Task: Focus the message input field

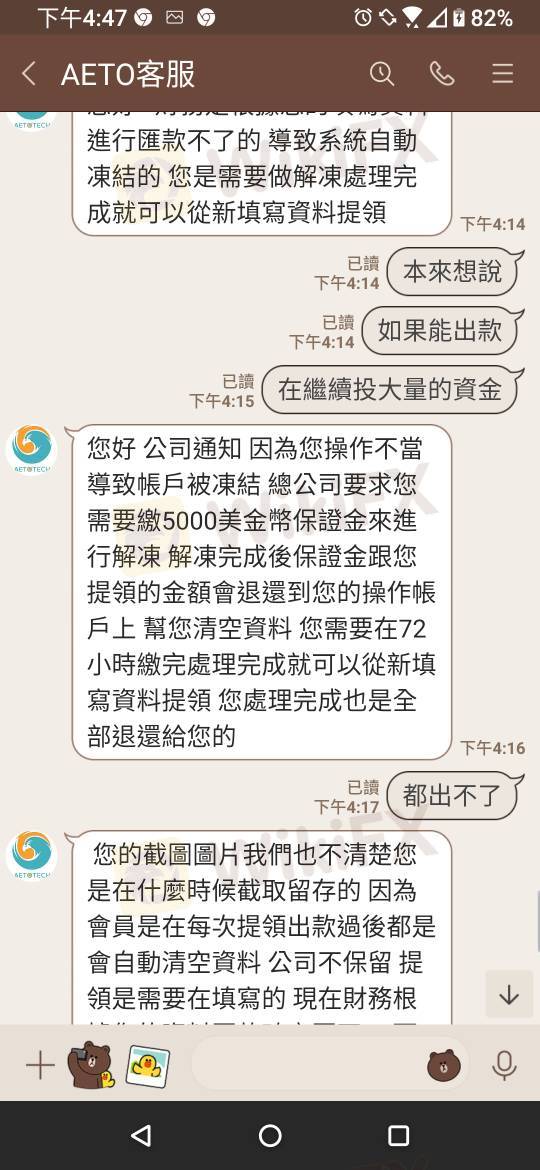Action: (x=306, y=1065)
